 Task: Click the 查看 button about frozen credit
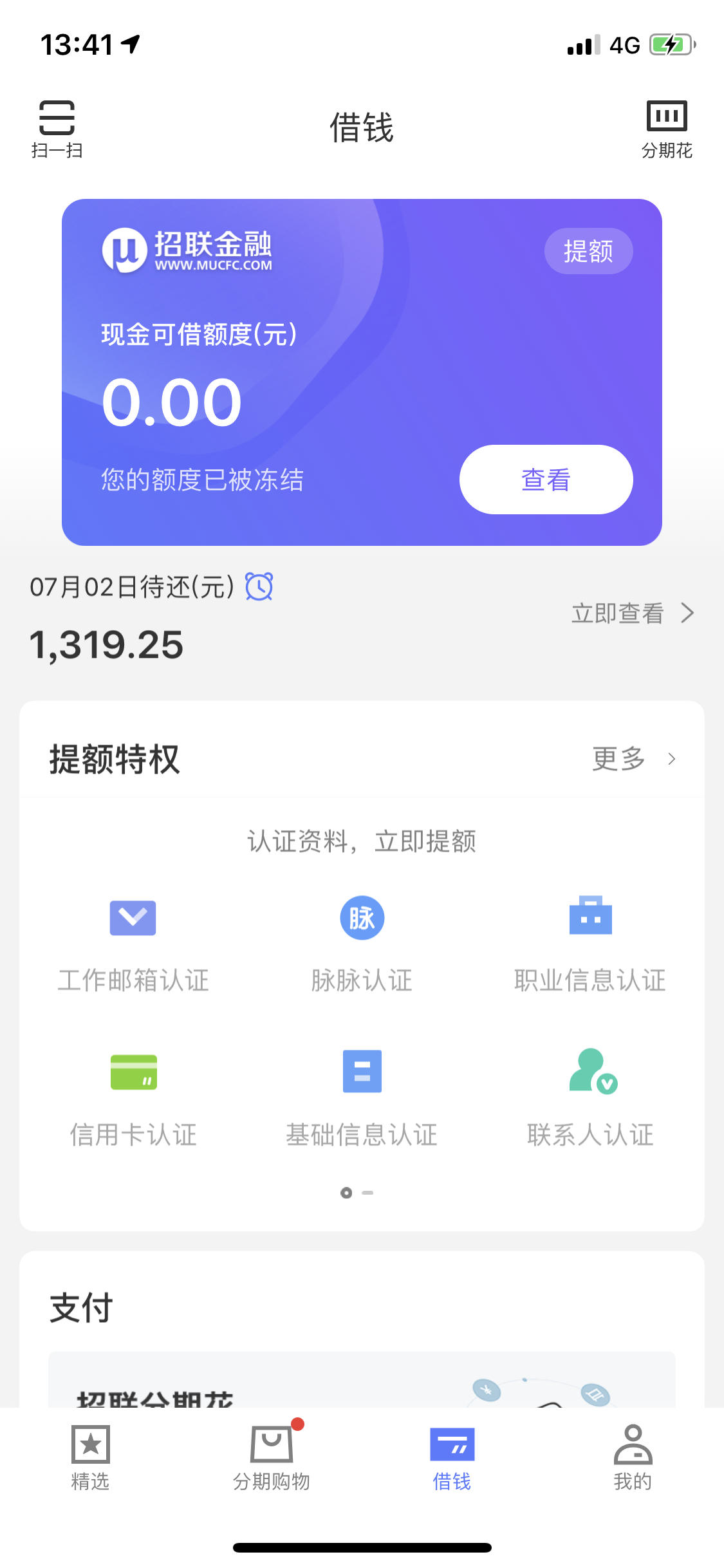[545, 480]
